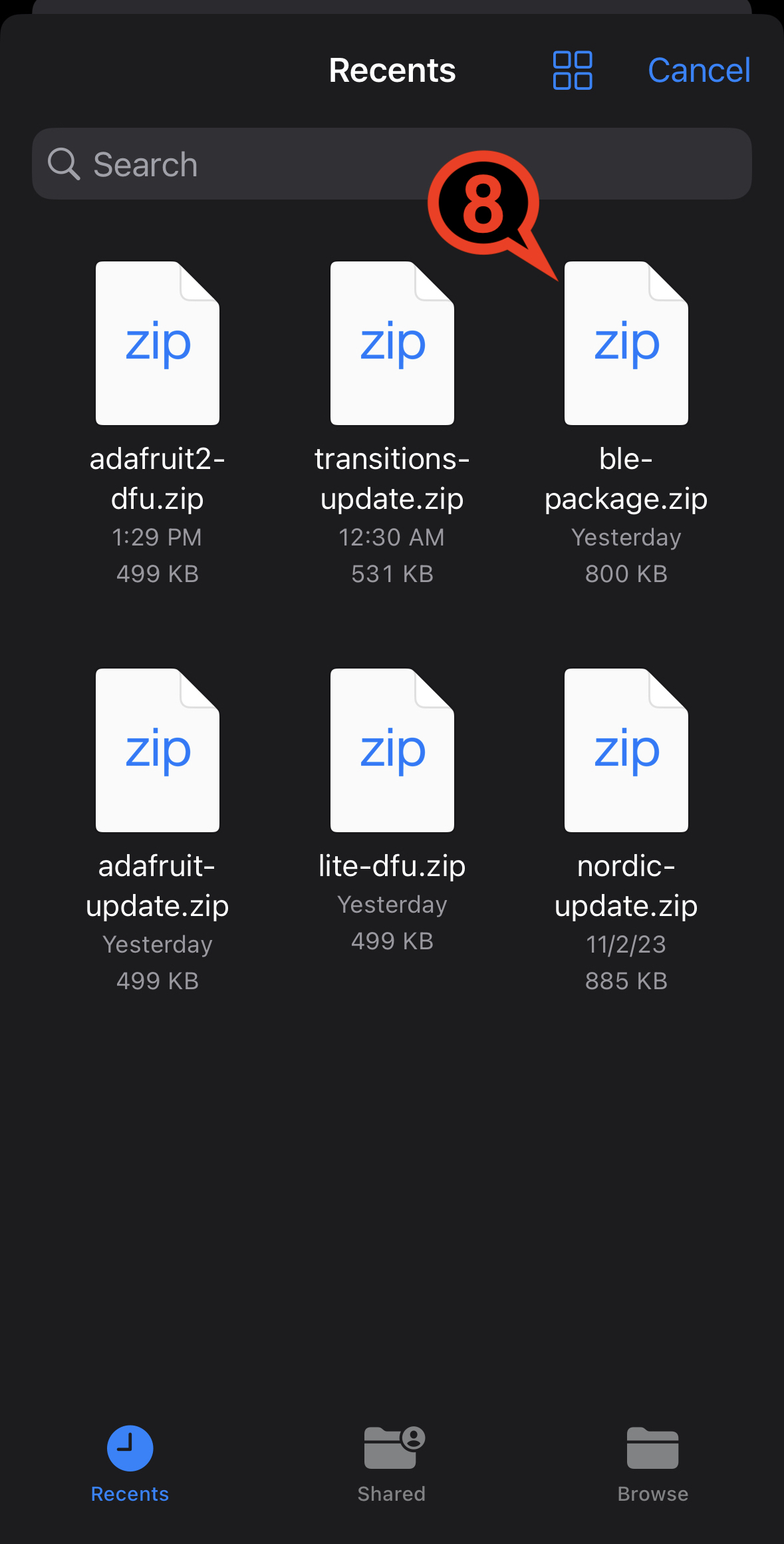Select adafruit-update.zip file
This screenshot has width=784, height=1544.
point(158,750)
